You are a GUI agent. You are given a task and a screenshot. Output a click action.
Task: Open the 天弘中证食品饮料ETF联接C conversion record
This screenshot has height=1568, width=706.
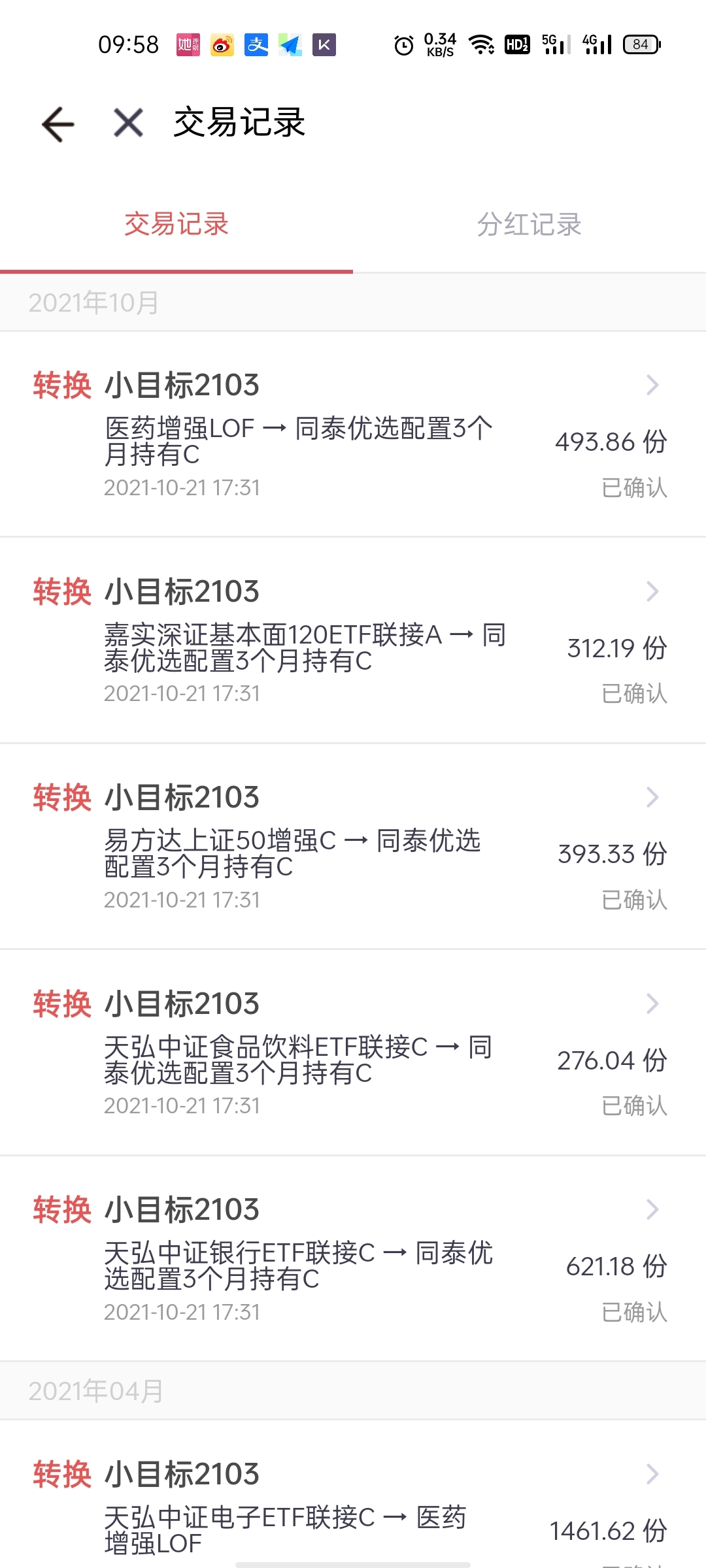(x=353, y=1053)
